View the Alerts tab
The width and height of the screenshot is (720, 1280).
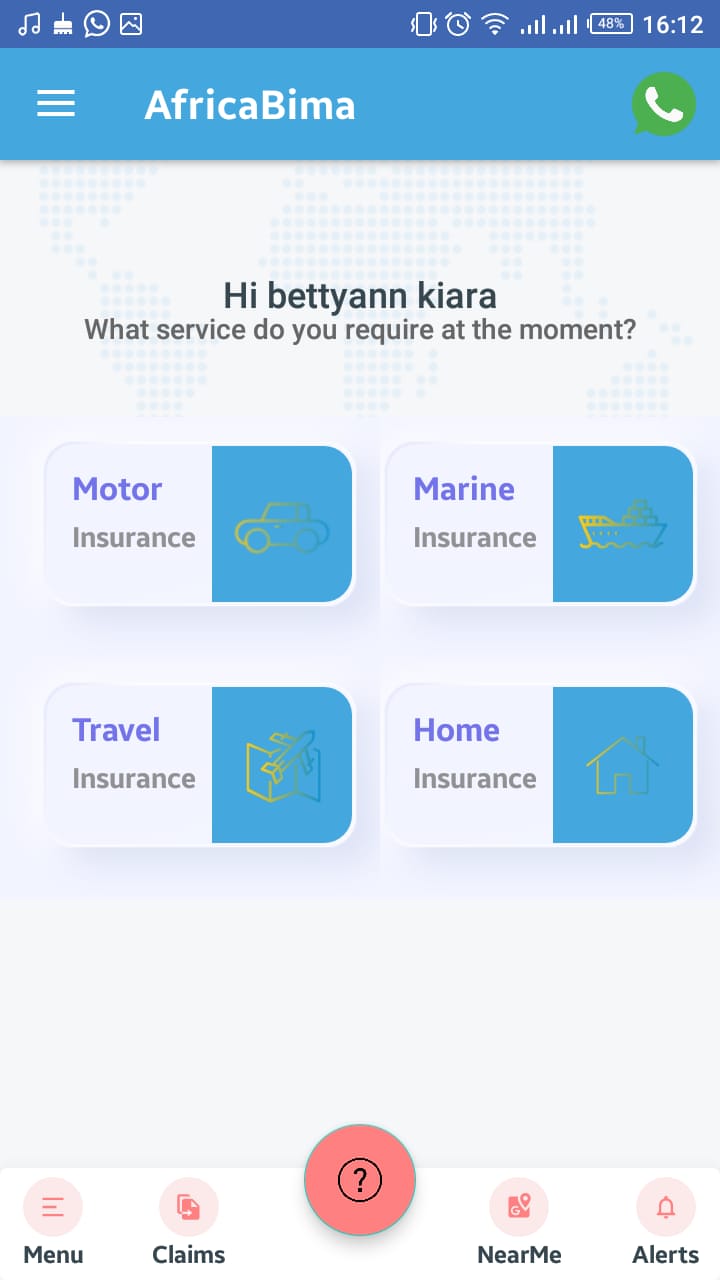tap(665, 1222)
